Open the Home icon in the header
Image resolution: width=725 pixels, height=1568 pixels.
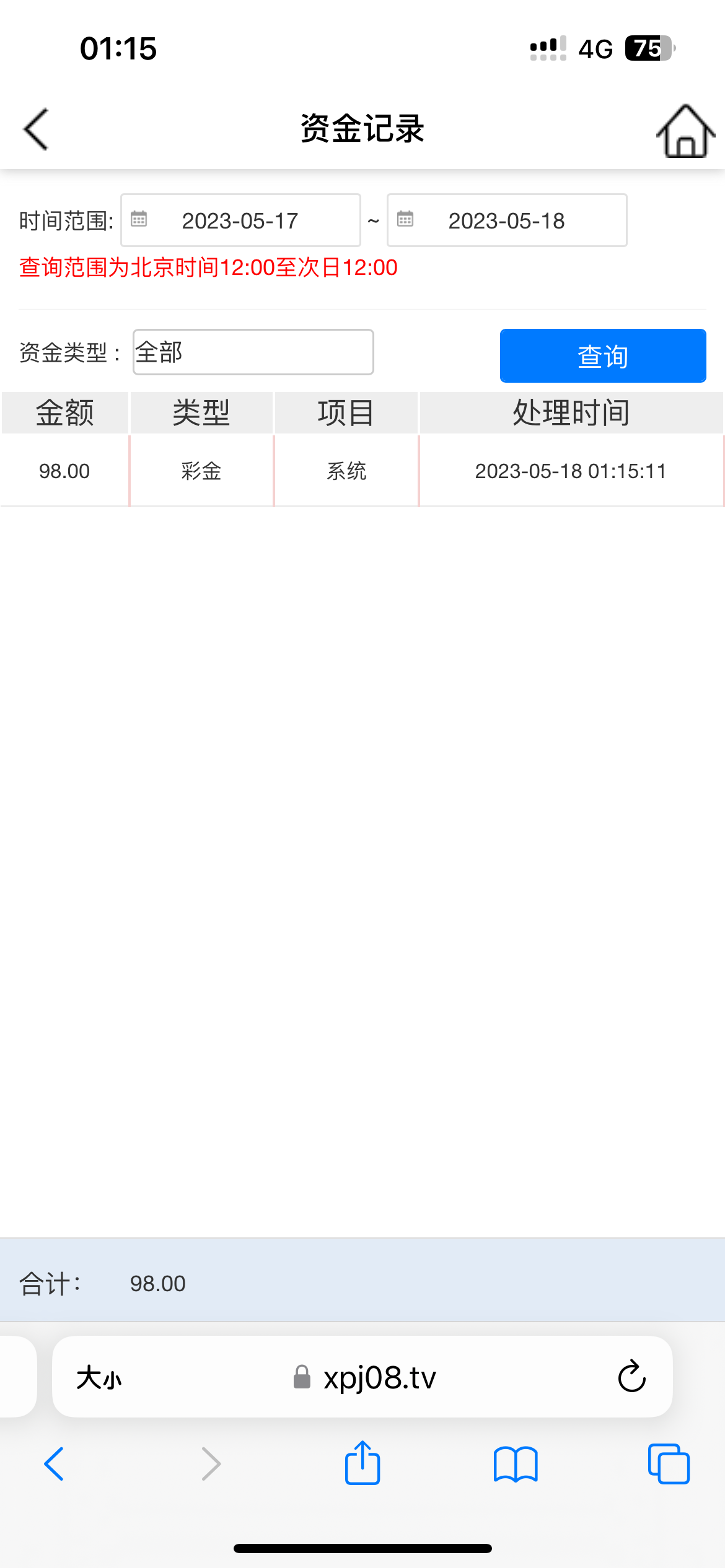point(683,131)
